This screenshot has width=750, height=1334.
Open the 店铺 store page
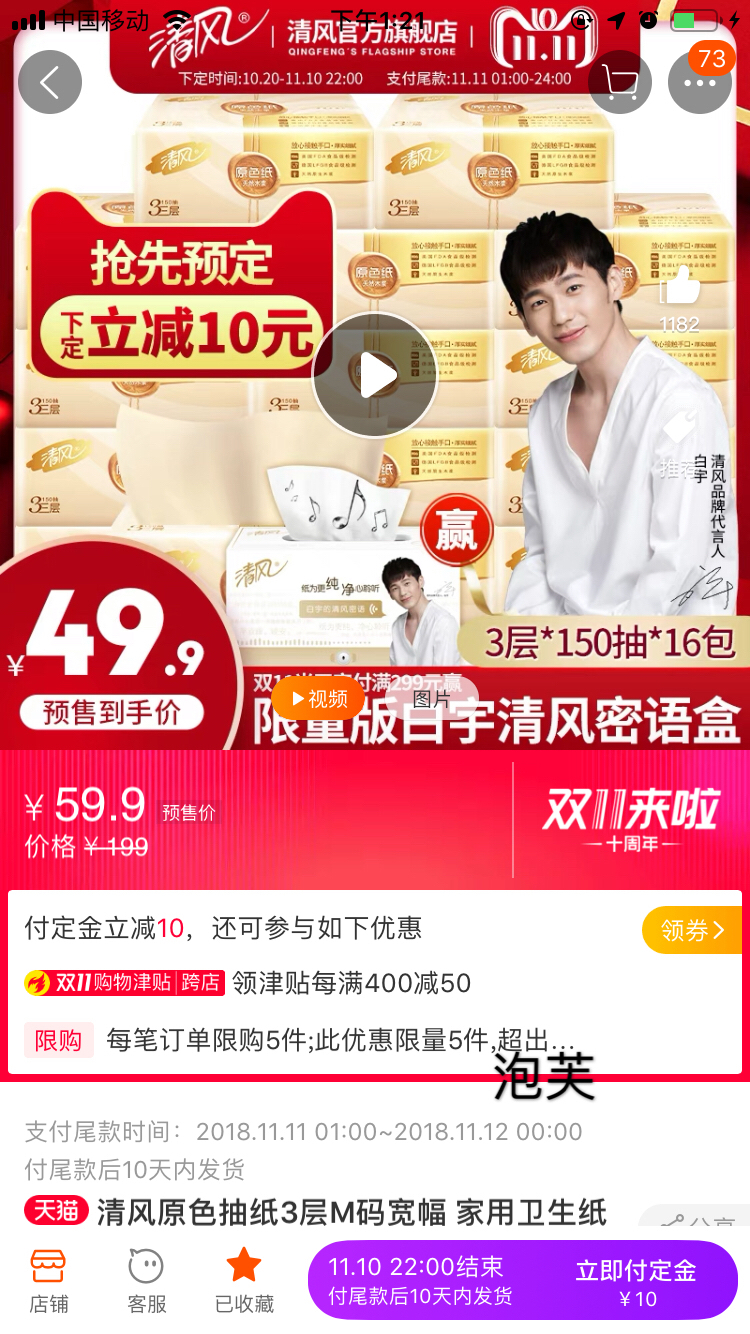(x=49, y=1280)
